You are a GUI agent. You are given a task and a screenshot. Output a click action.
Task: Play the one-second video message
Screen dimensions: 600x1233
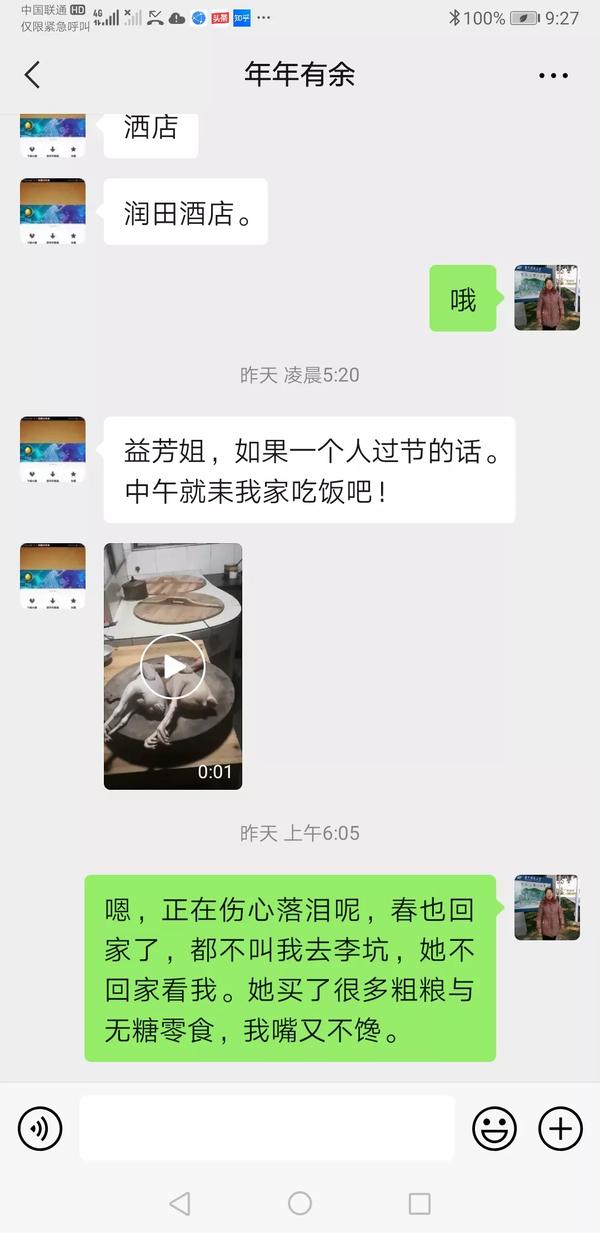[x=173, y=666]
